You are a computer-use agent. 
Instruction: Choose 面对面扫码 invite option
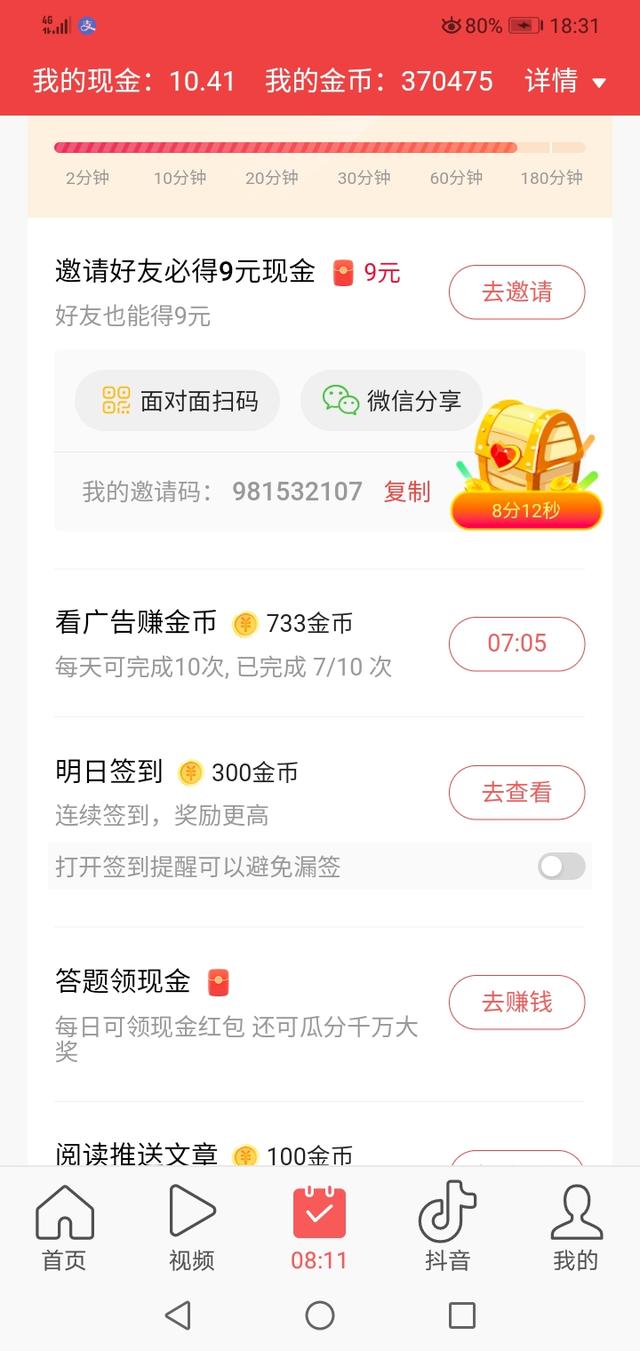[x=177, y=401]
